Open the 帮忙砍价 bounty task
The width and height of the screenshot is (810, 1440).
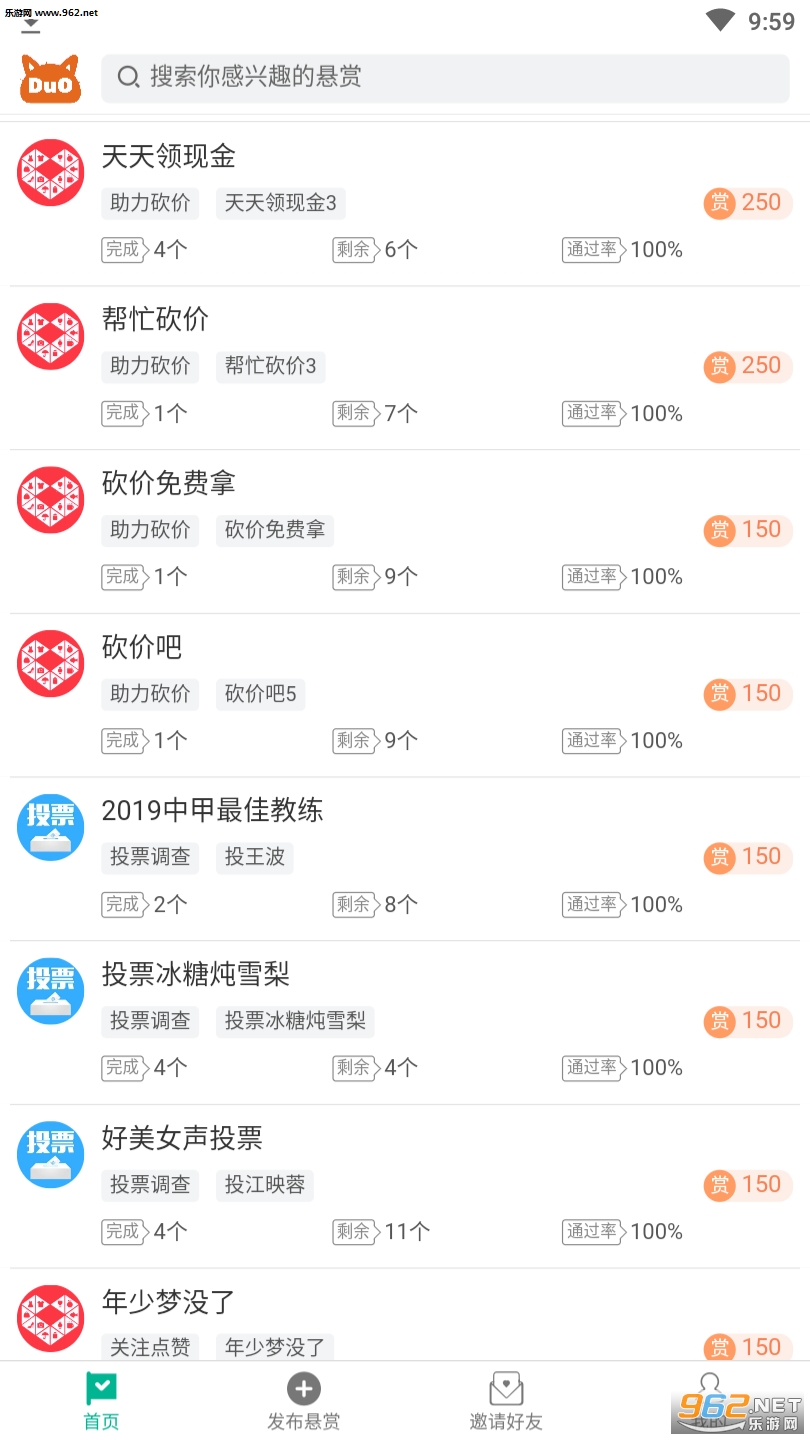pyautogui.click(x=404, y=367)
